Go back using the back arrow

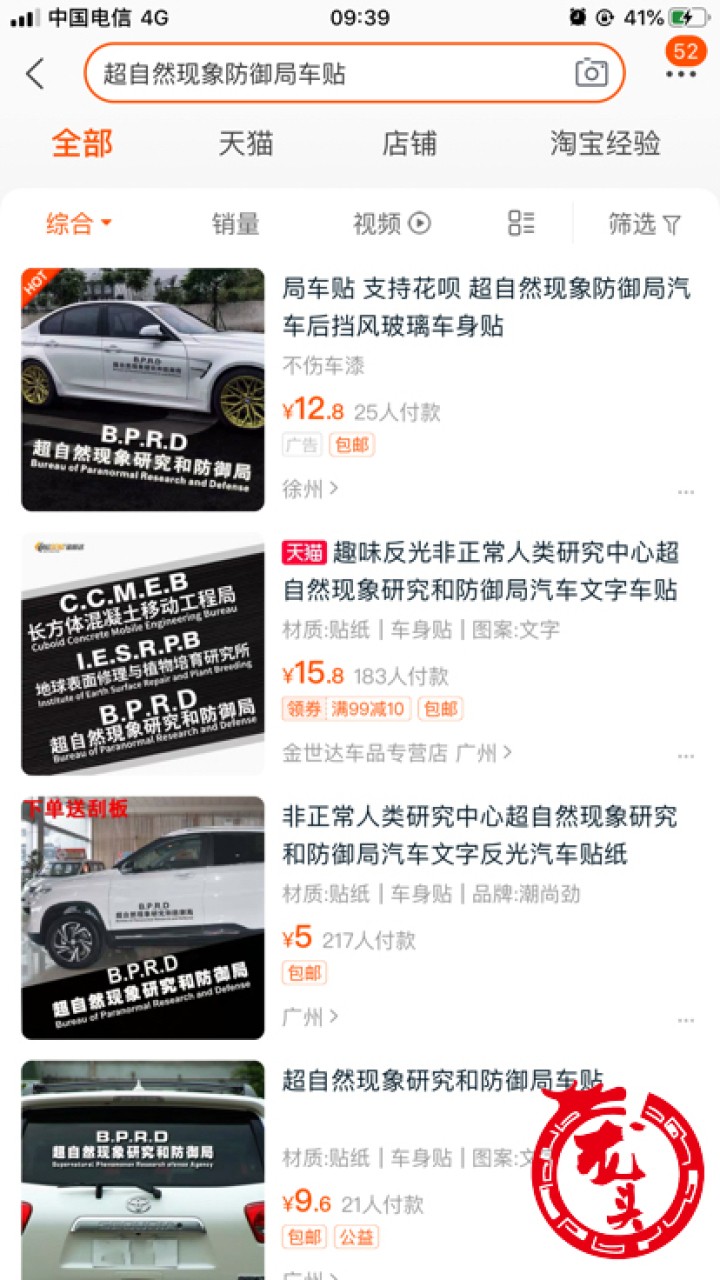coord(36,74)
